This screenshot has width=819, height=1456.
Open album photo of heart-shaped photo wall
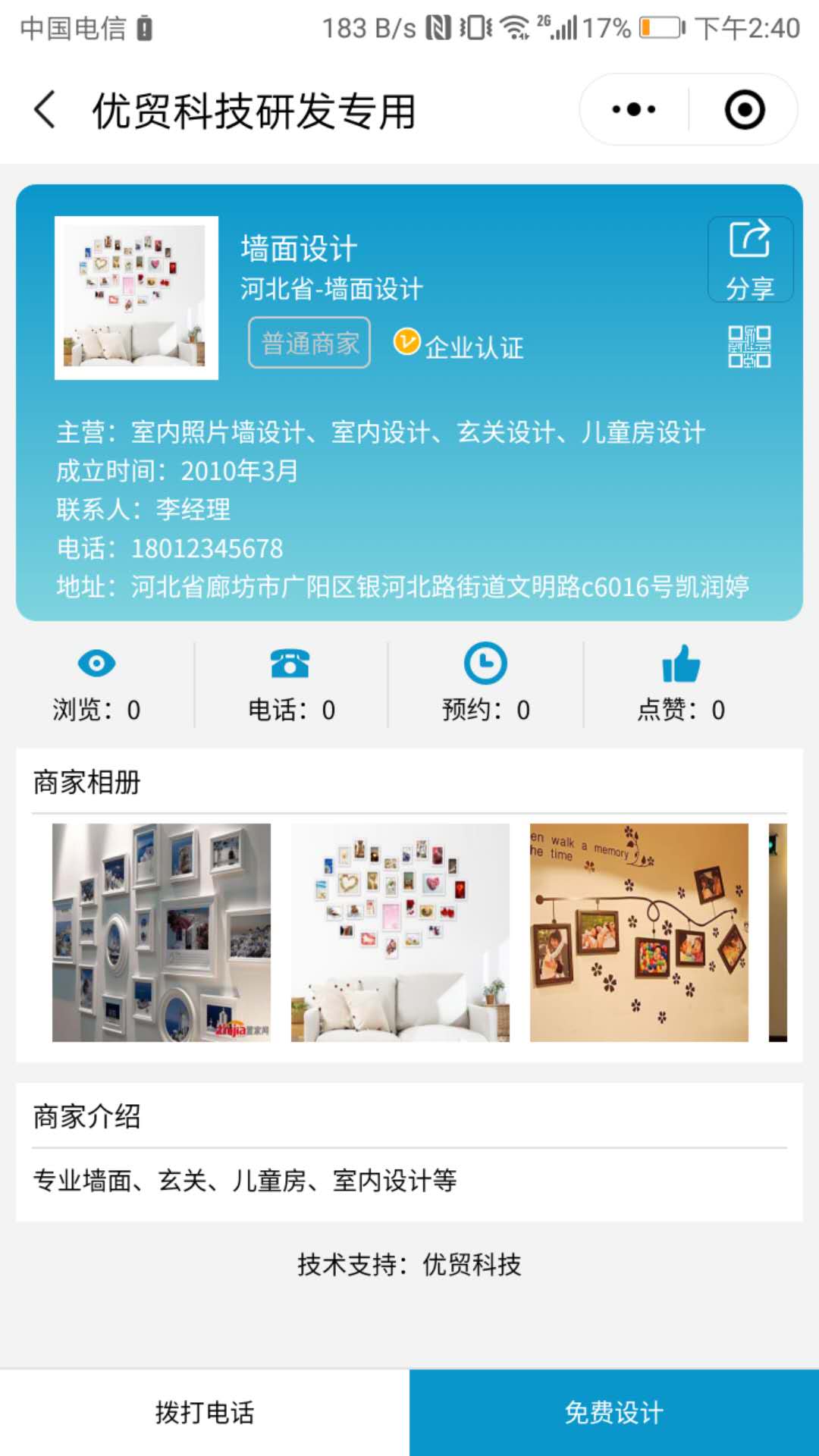pyautogui.click(x=400, y=933)
